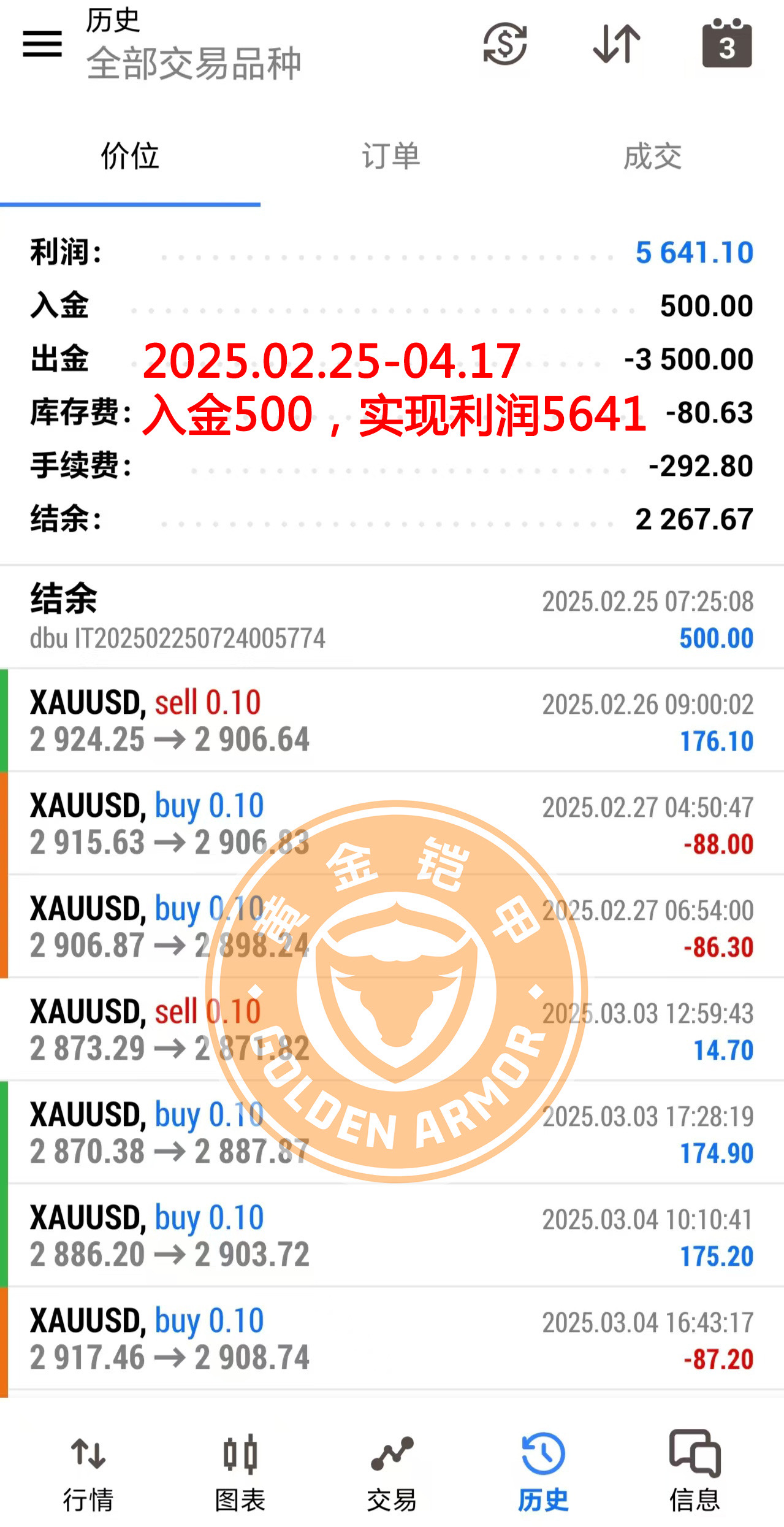Open the hamburger drawer menu
Image resolution: width=784 pixels, height=1527 pixels.
tap(42, 44)
